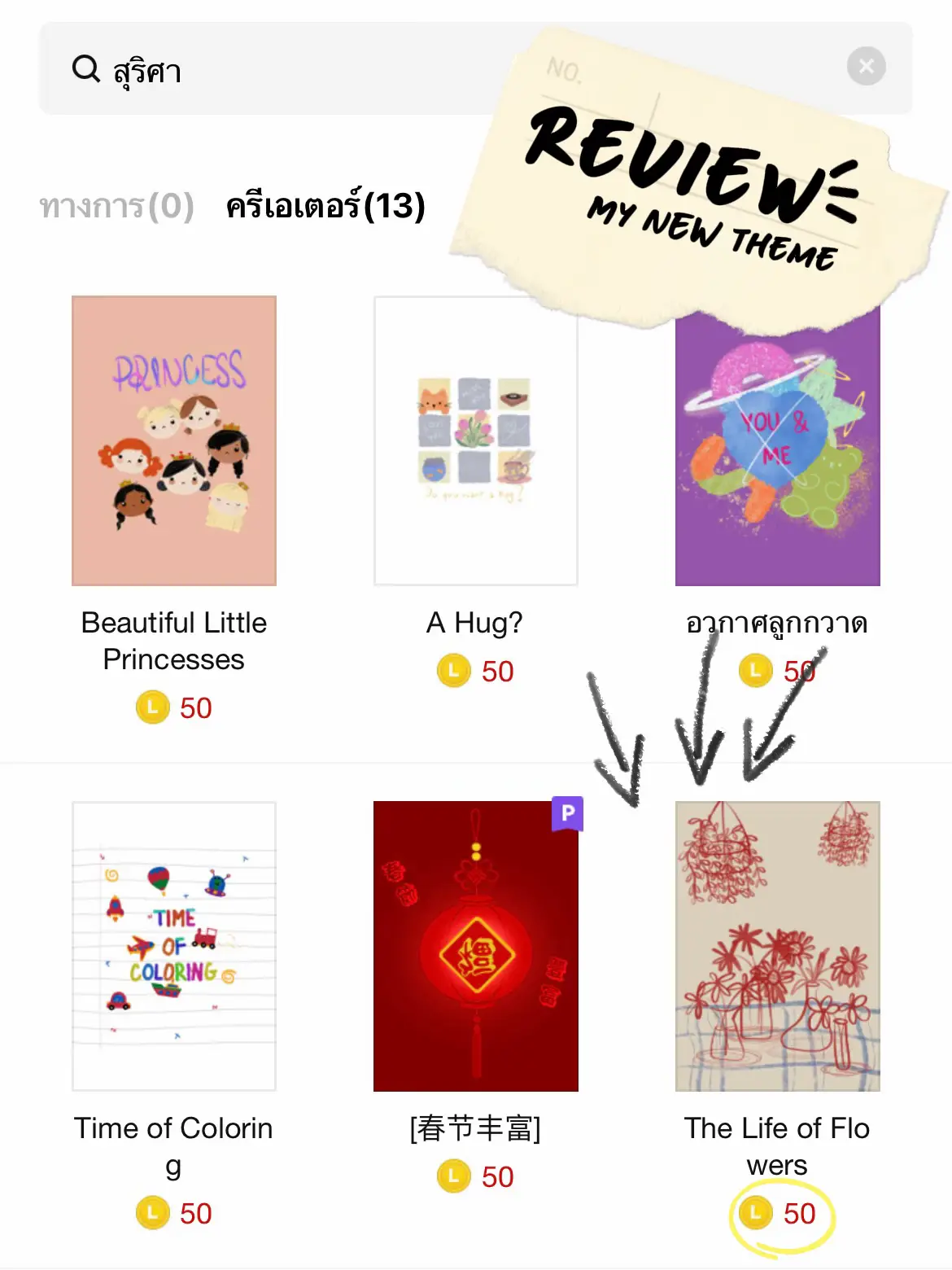Click the purple P badge on the lantern theme
The height and width of the screenshot is (1270, 952).
570,815
